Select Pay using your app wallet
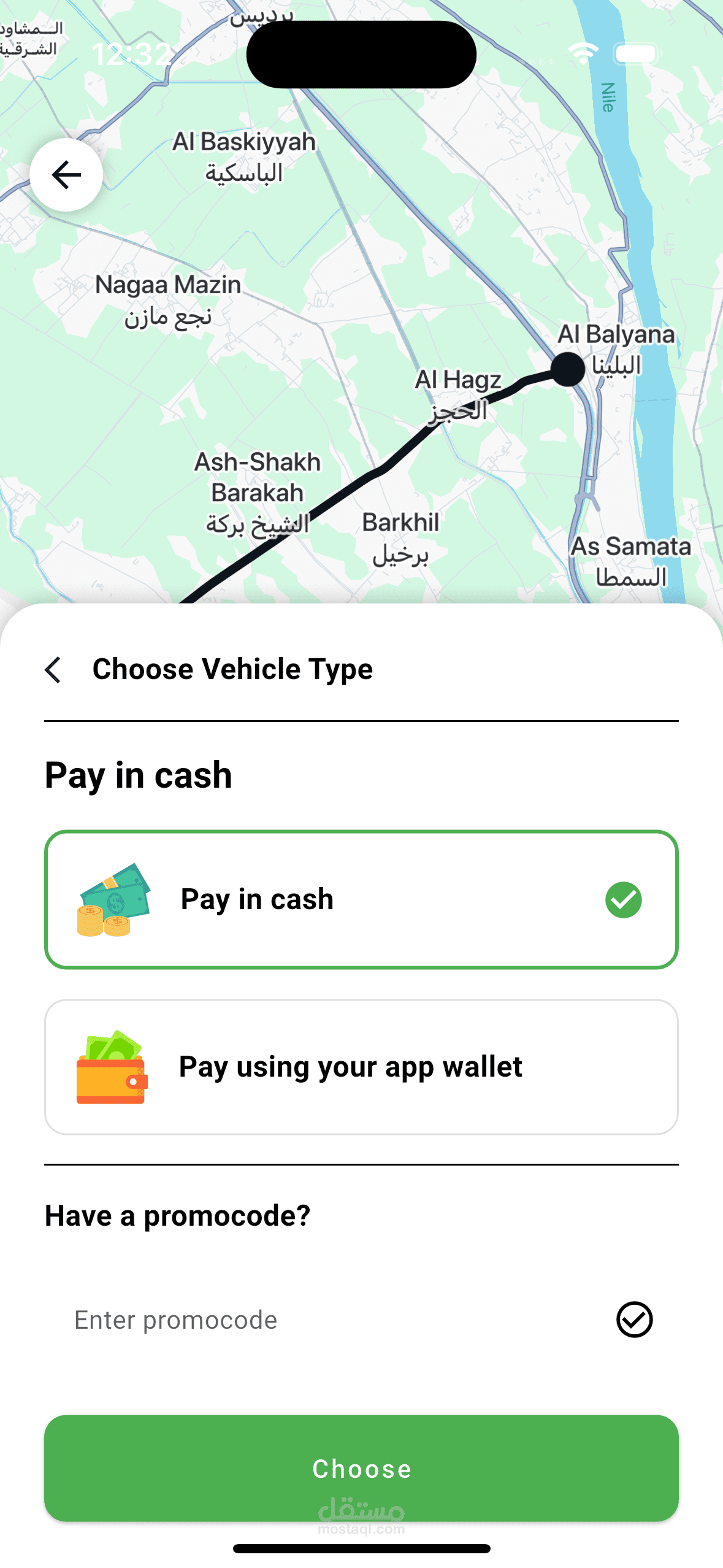Viewport: 723px width, 1568px height. 361,1067
